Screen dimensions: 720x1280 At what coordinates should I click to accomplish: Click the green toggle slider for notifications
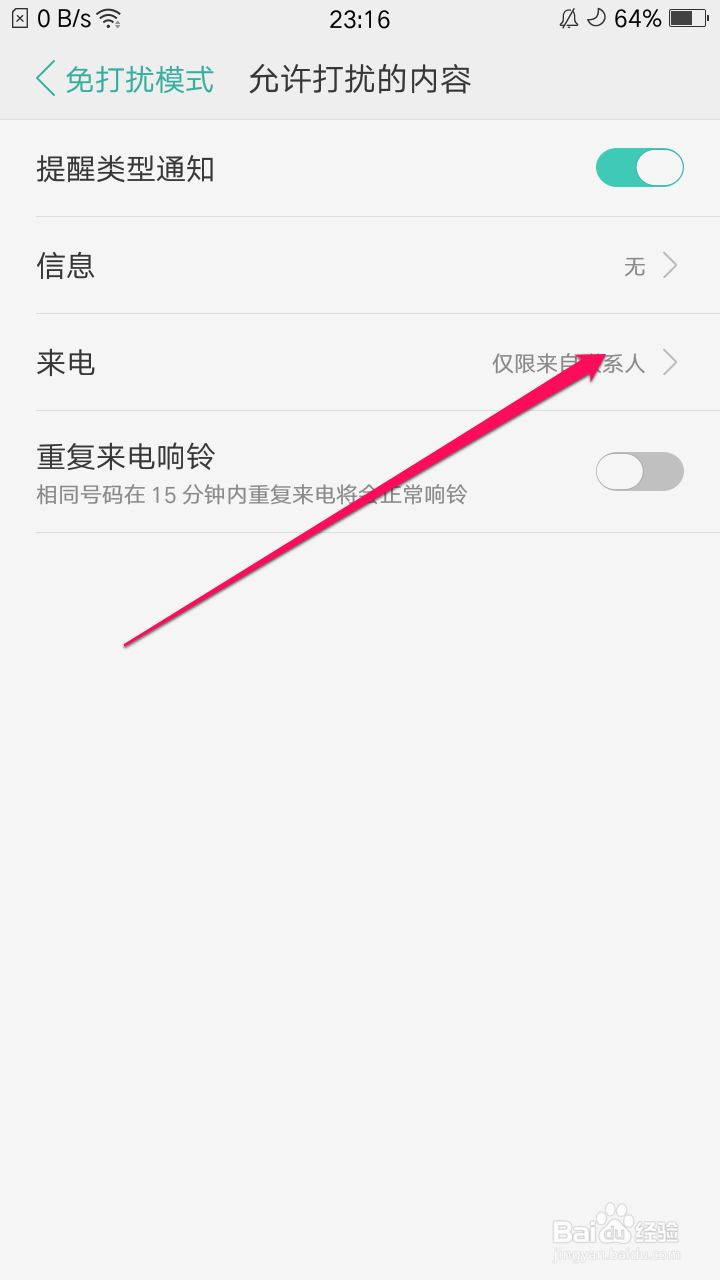(639, 168)
